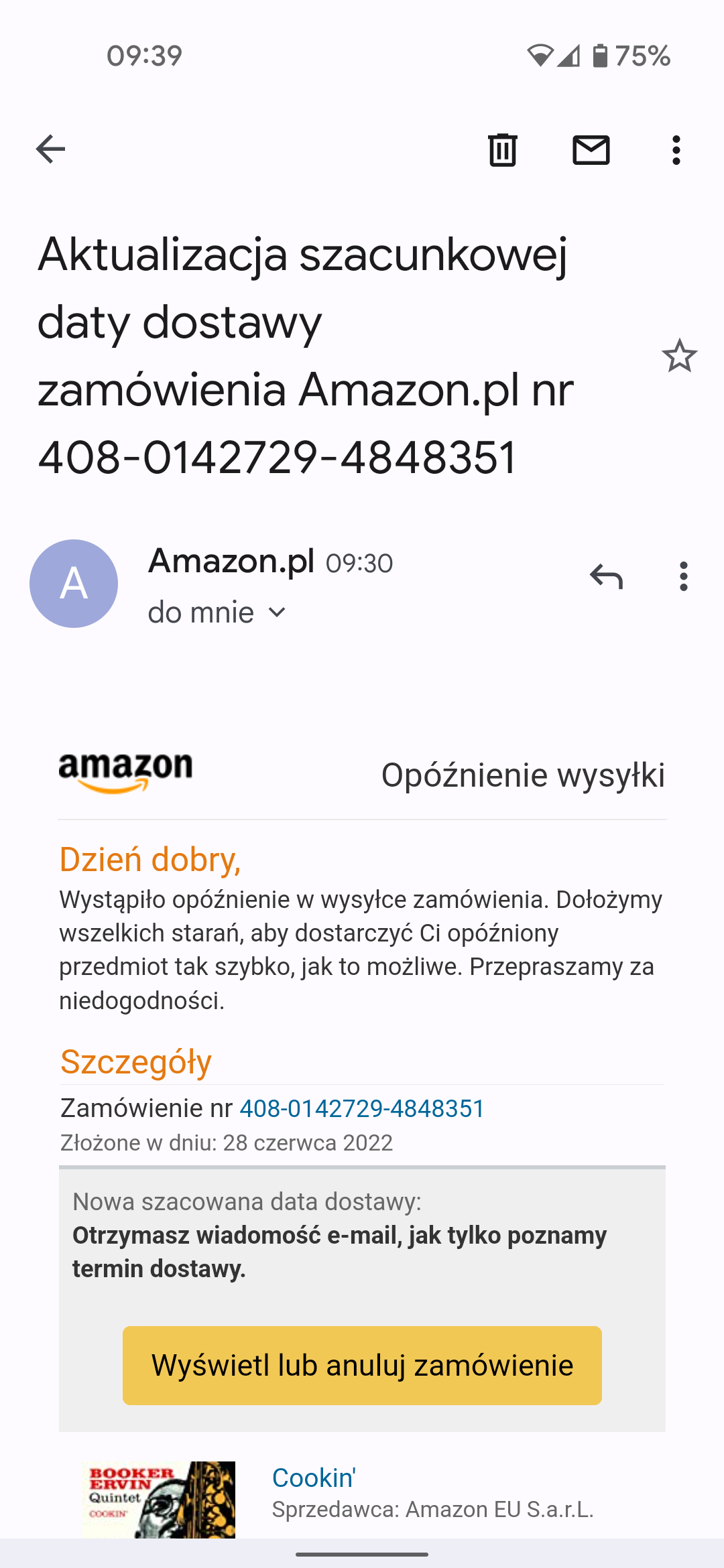Open more options for the Amazon.pl message
The height and width of the screenshot is (1568, 724).
click(683, 576)
